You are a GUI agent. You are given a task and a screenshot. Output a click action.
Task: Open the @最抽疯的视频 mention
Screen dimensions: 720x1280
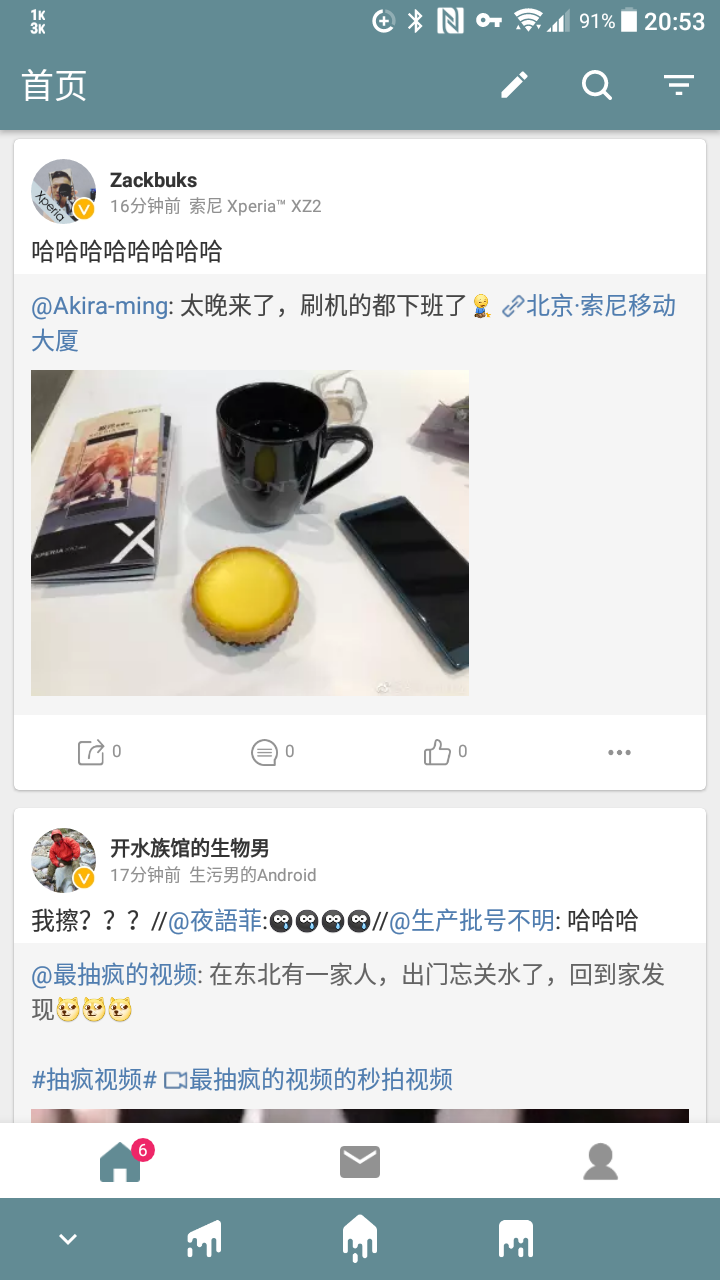point(115,975)
